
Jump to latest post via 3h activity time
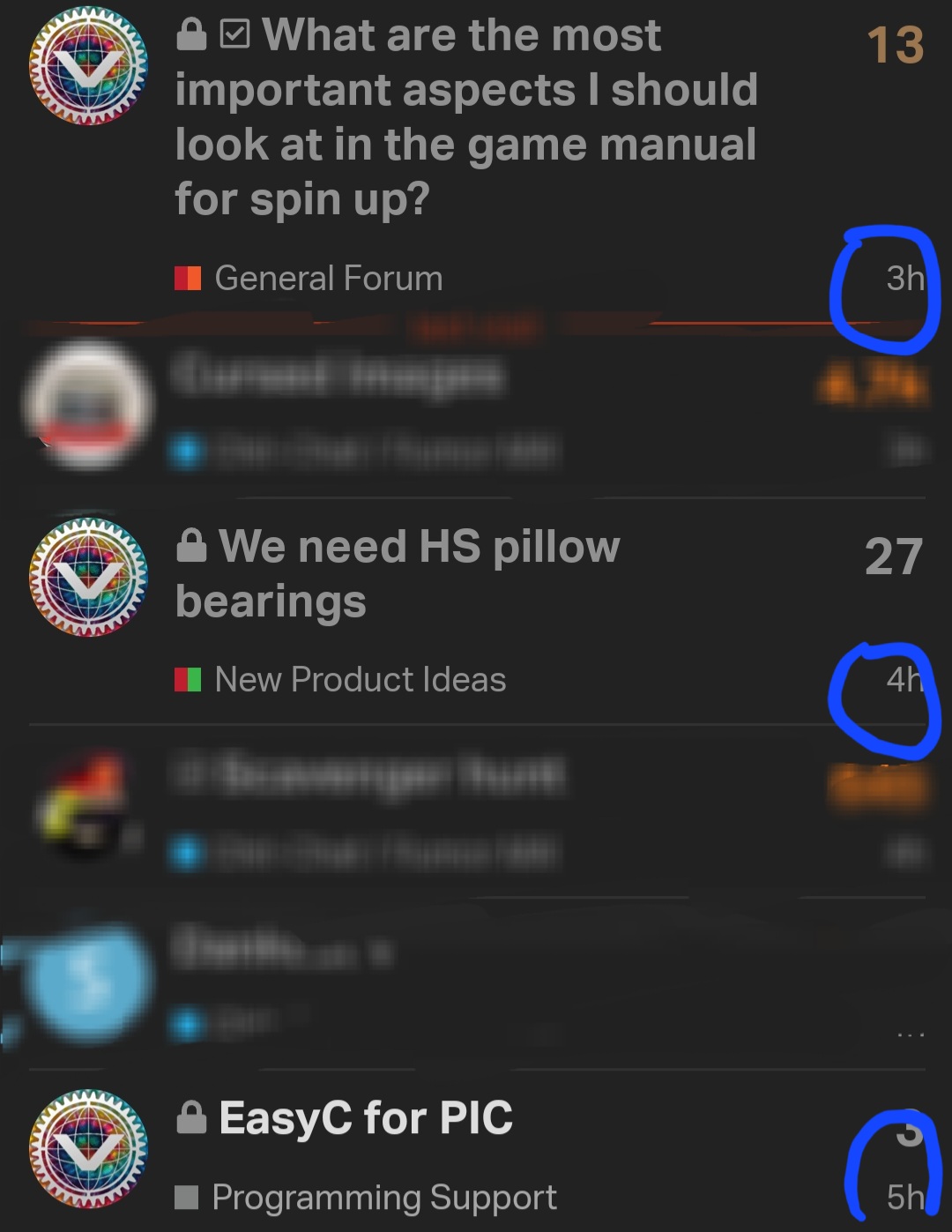point(904,279)
